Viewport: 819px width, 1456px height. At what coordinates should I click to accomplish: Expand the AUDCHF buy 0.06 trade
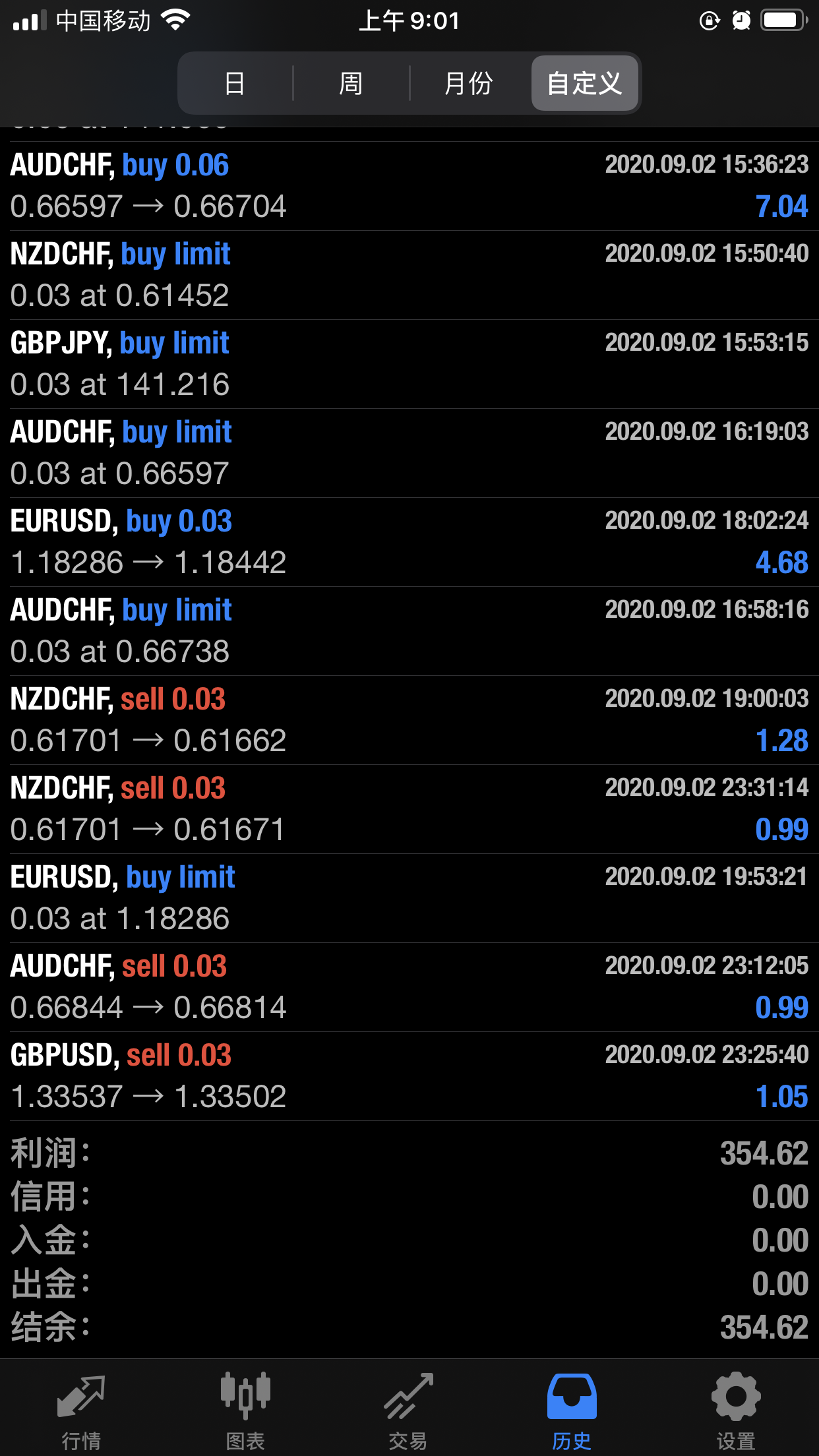pos(409,186)
